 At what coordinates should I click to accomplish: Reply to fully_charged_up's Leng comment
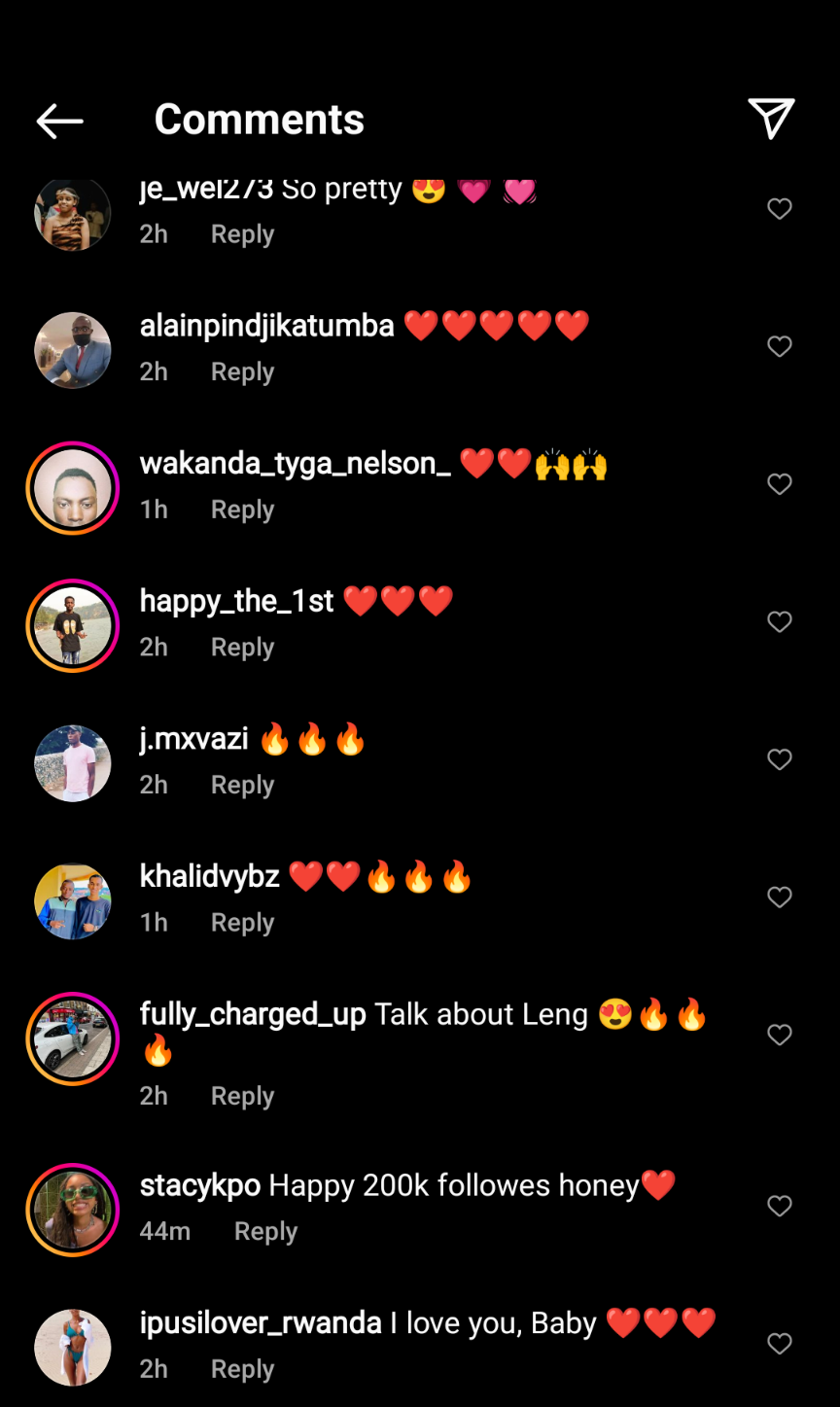point(242,1096)
